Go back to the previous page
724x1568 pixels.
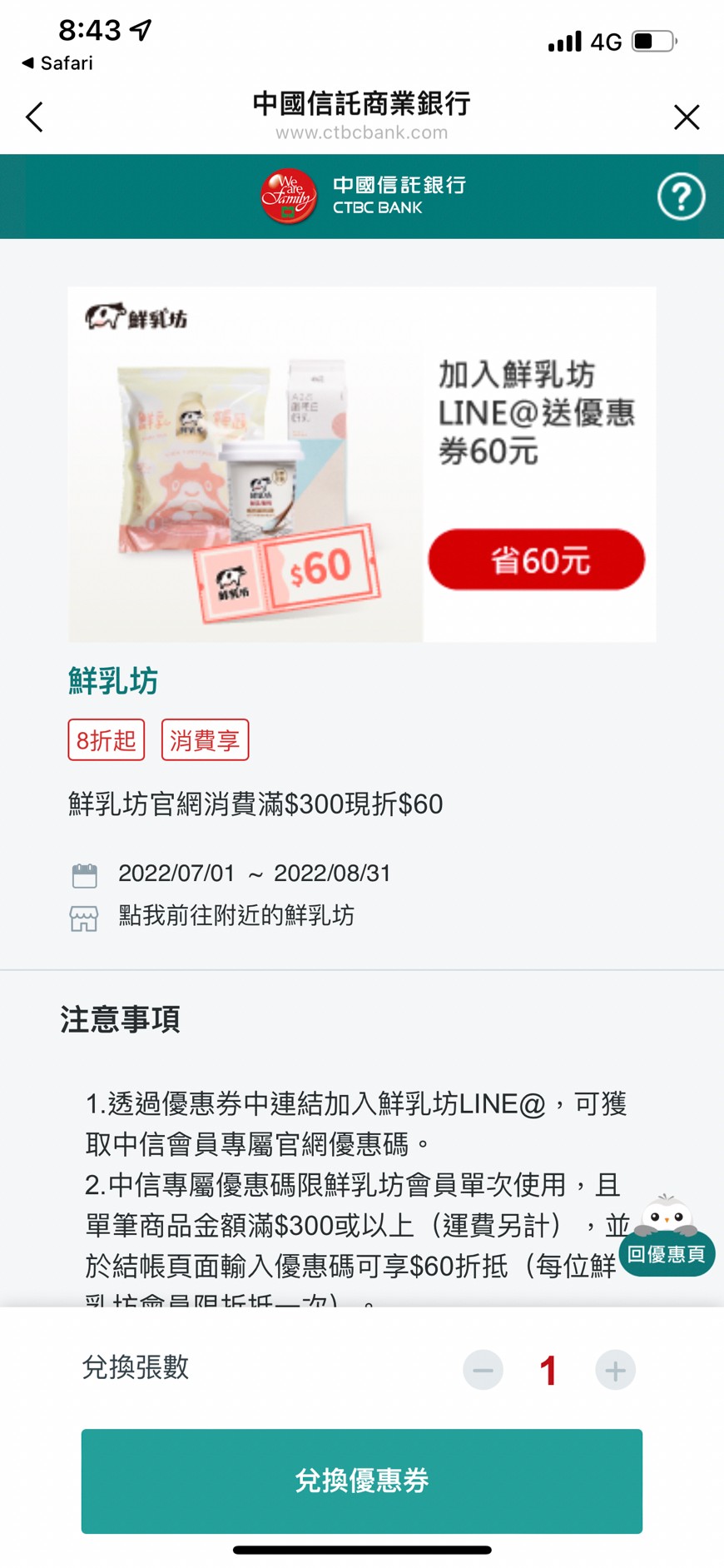(34, 117)
